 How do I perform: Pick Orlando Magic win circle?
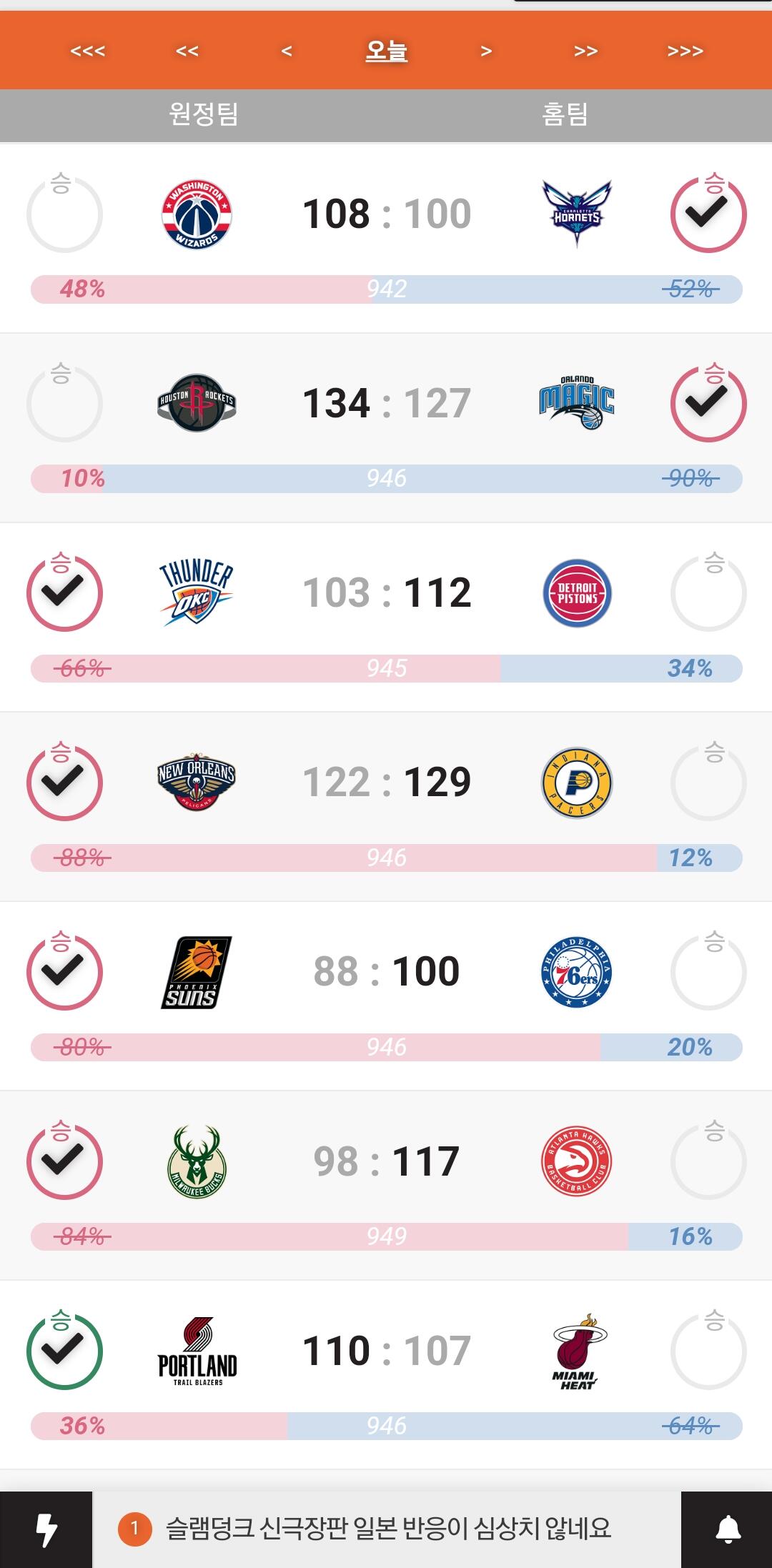pos(708,404)
